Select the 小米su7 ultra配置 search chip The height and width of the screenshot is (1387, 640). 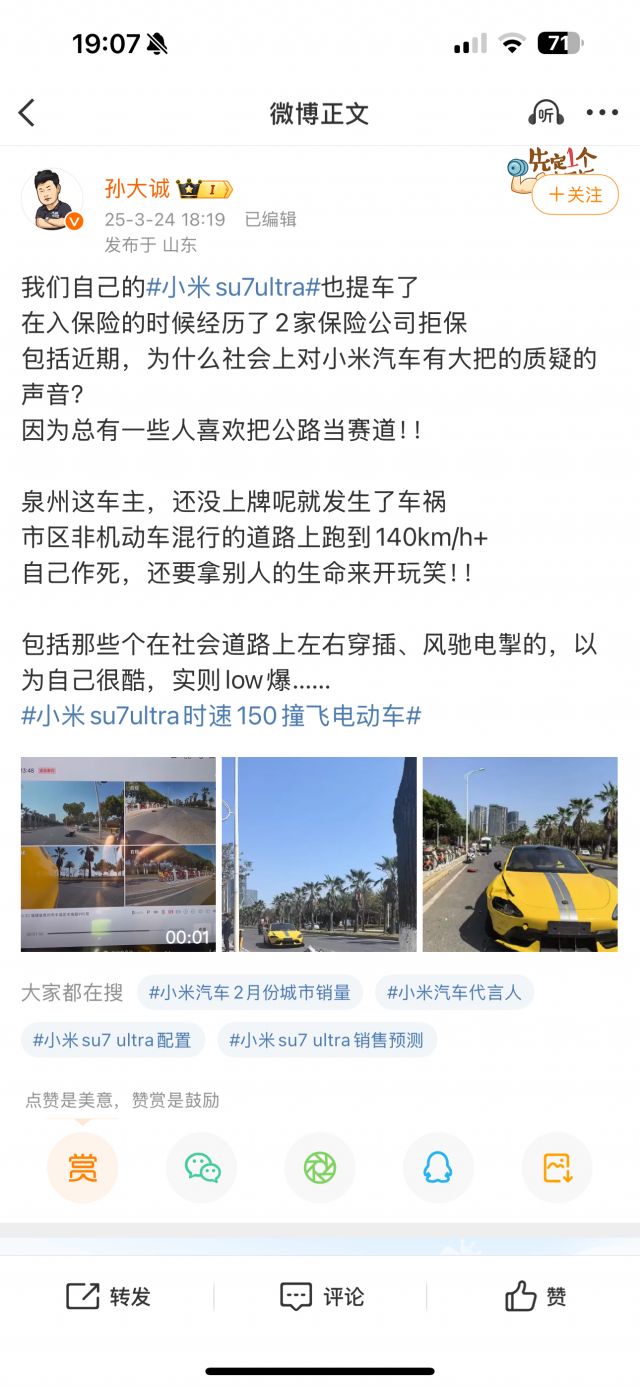pyautogui.click(x=112, y=1040)
